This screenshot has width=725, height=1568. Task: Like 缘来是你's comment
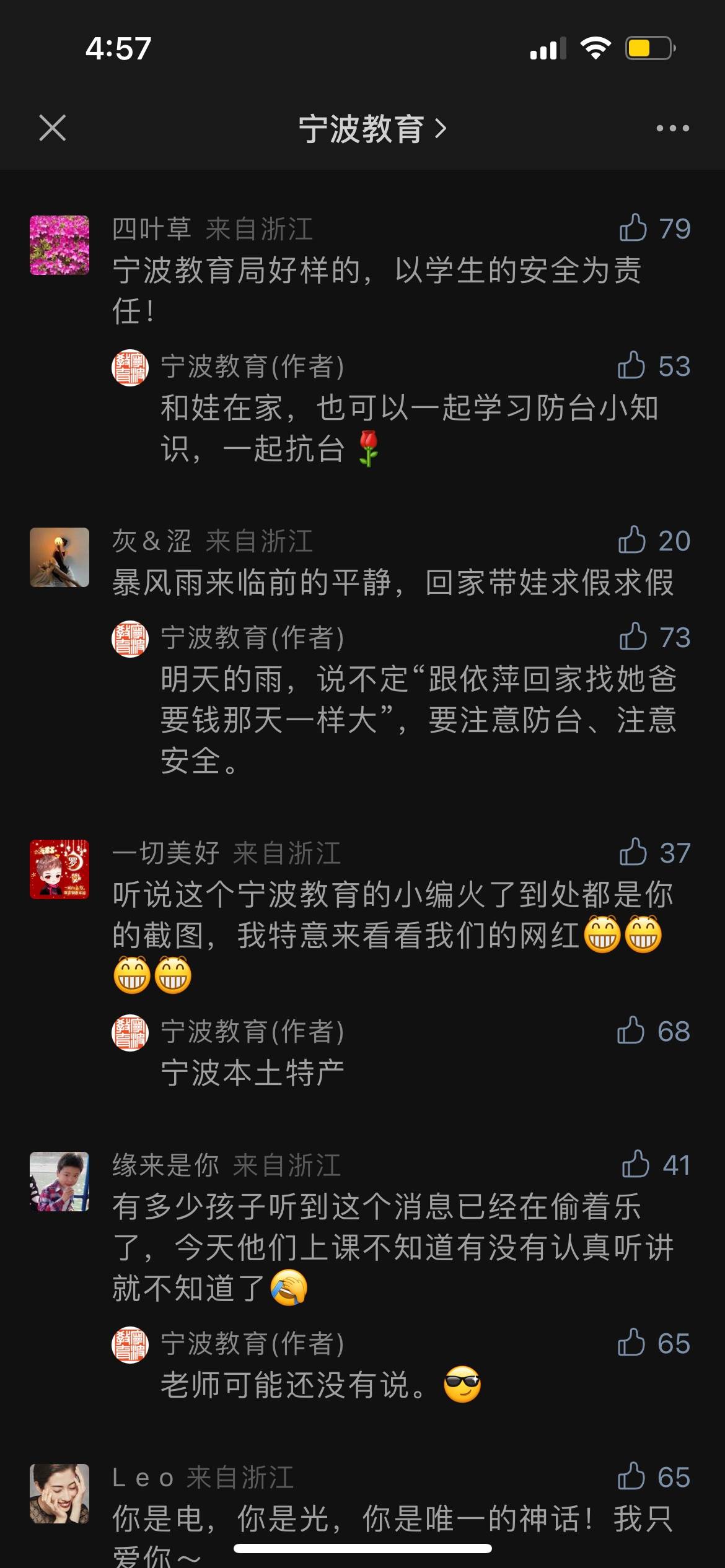coord(636,1164)
